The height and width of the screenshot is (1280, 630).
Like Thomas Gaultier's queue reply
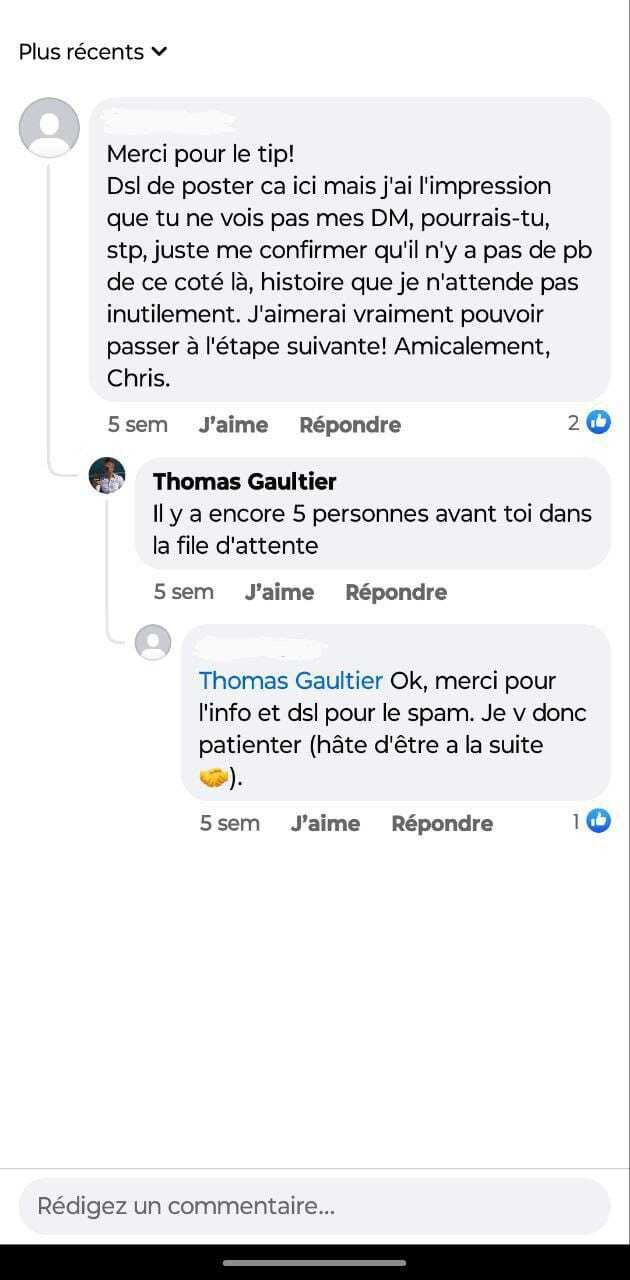279,592
